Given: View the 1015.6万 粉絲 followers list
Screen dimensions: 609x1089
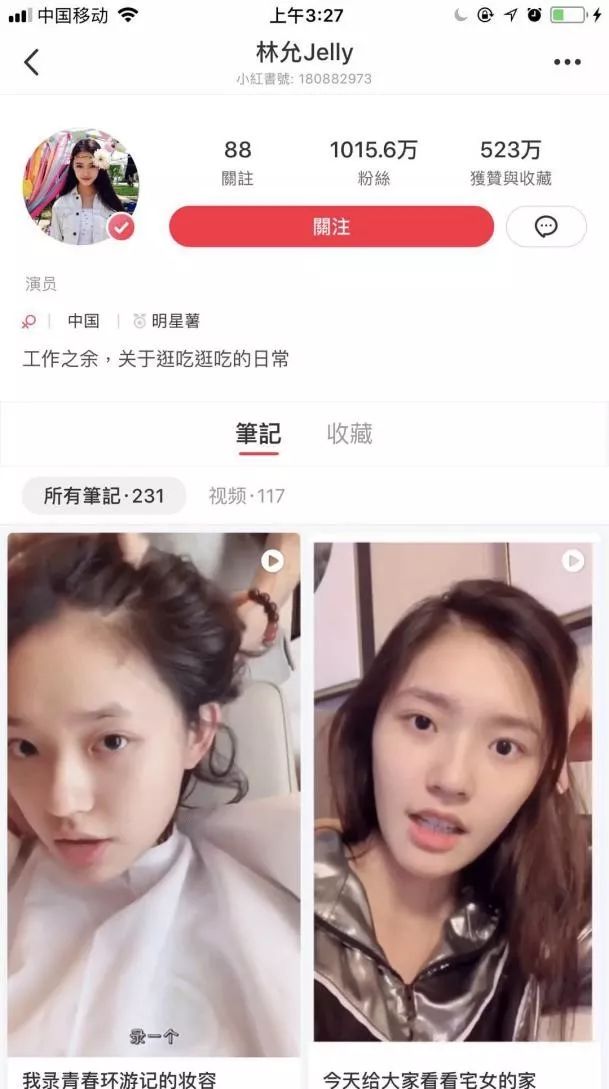Looking at the screenshot, I should point(374,163).
